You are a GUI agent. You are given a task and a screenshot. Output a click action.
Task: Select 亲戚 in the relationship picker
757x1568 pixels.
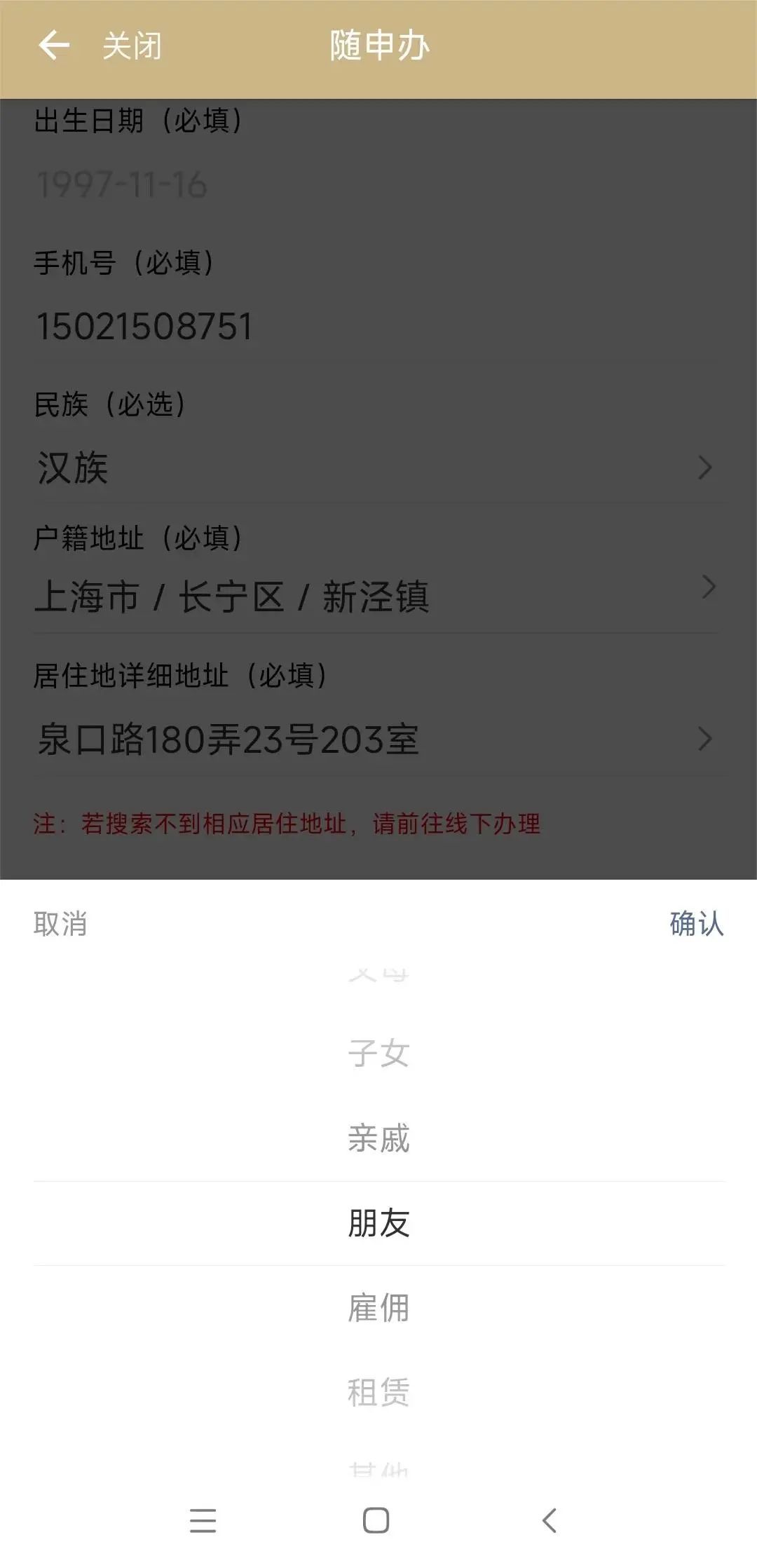pos(378,1138)
